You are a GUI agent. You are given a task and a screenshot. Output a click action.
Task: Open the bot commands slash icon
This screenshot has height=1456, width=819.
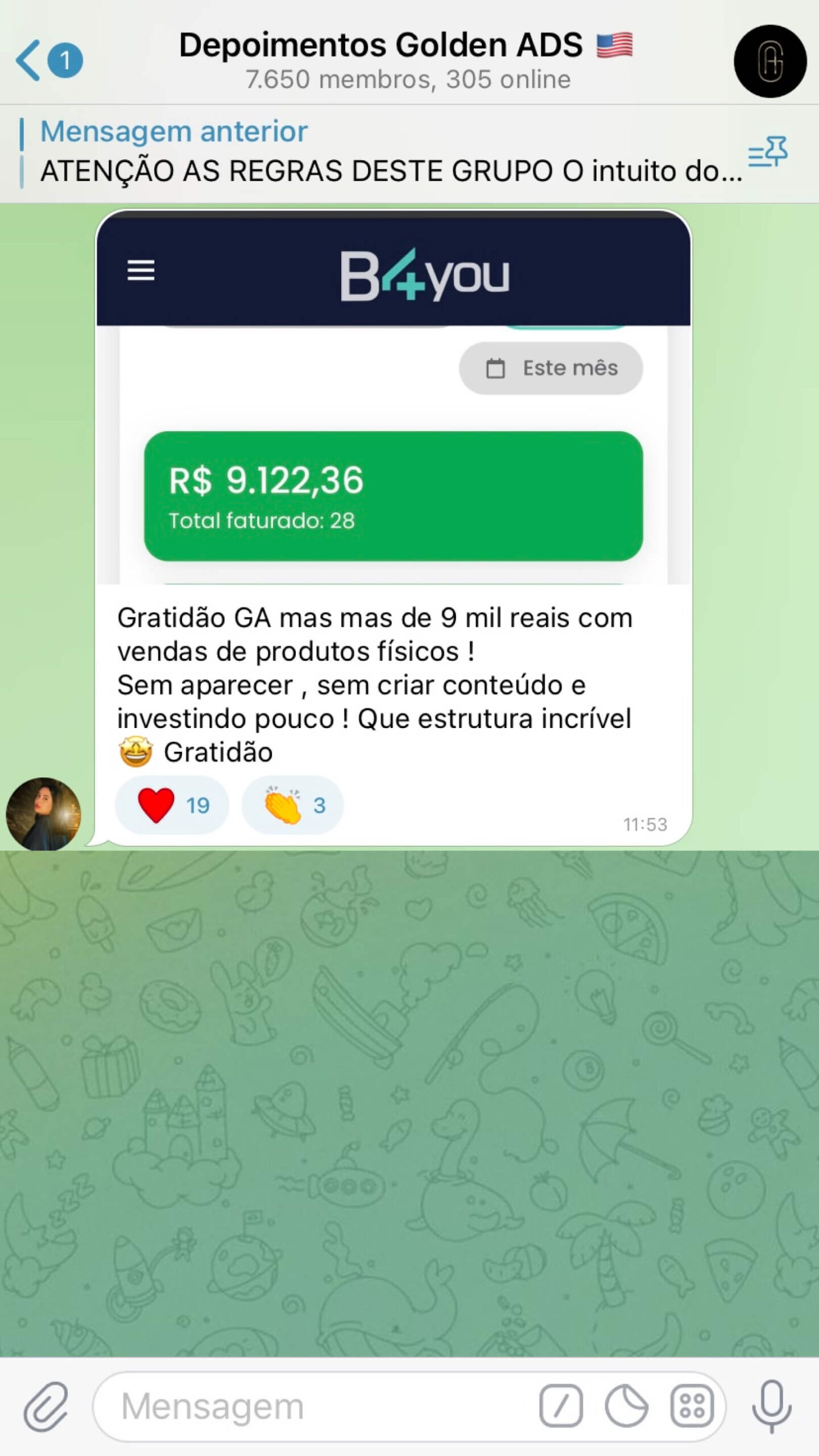pos(561,1407)
